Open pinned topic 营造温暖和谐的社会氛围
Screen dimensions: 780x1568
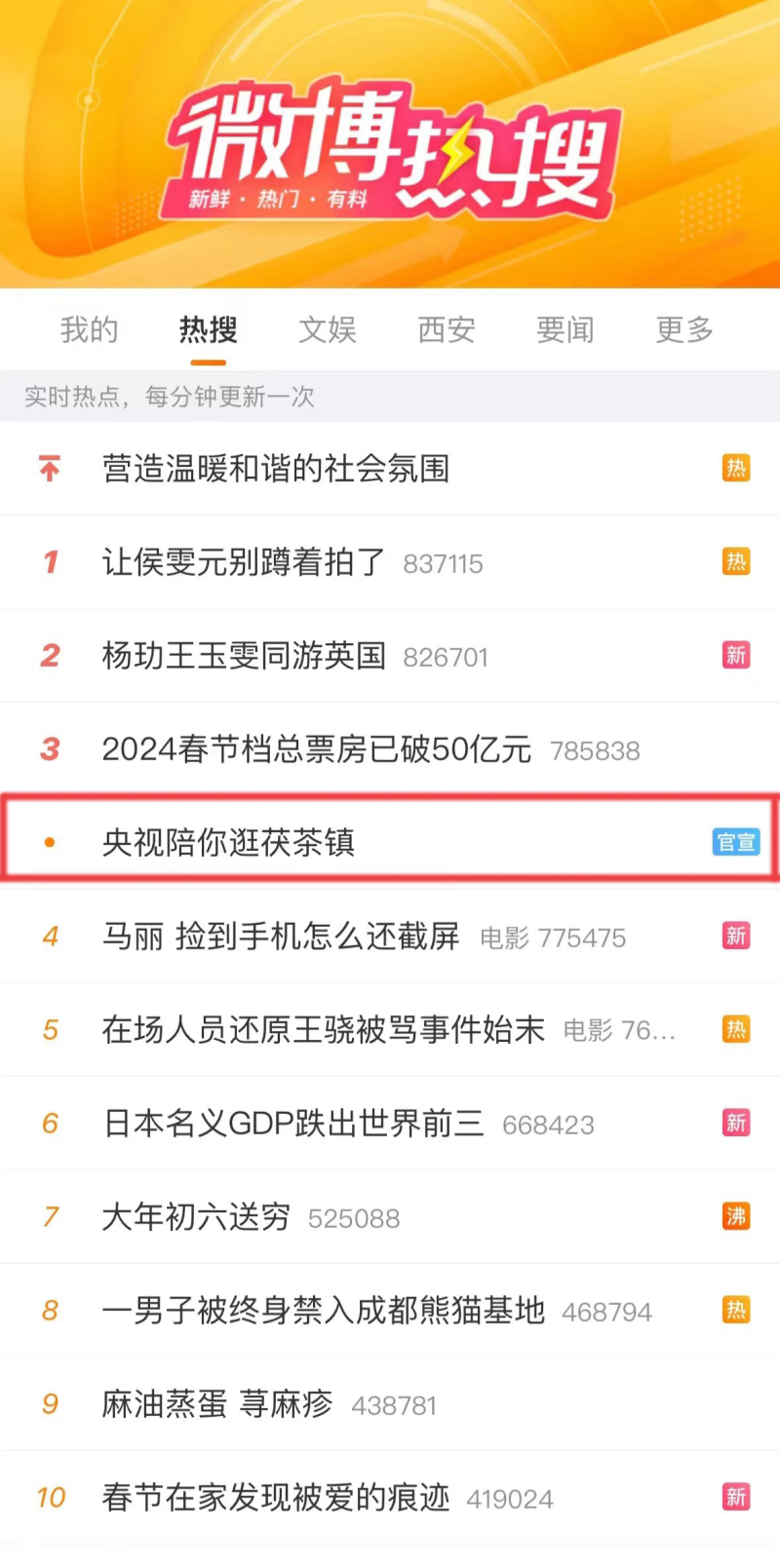[390, 469]
